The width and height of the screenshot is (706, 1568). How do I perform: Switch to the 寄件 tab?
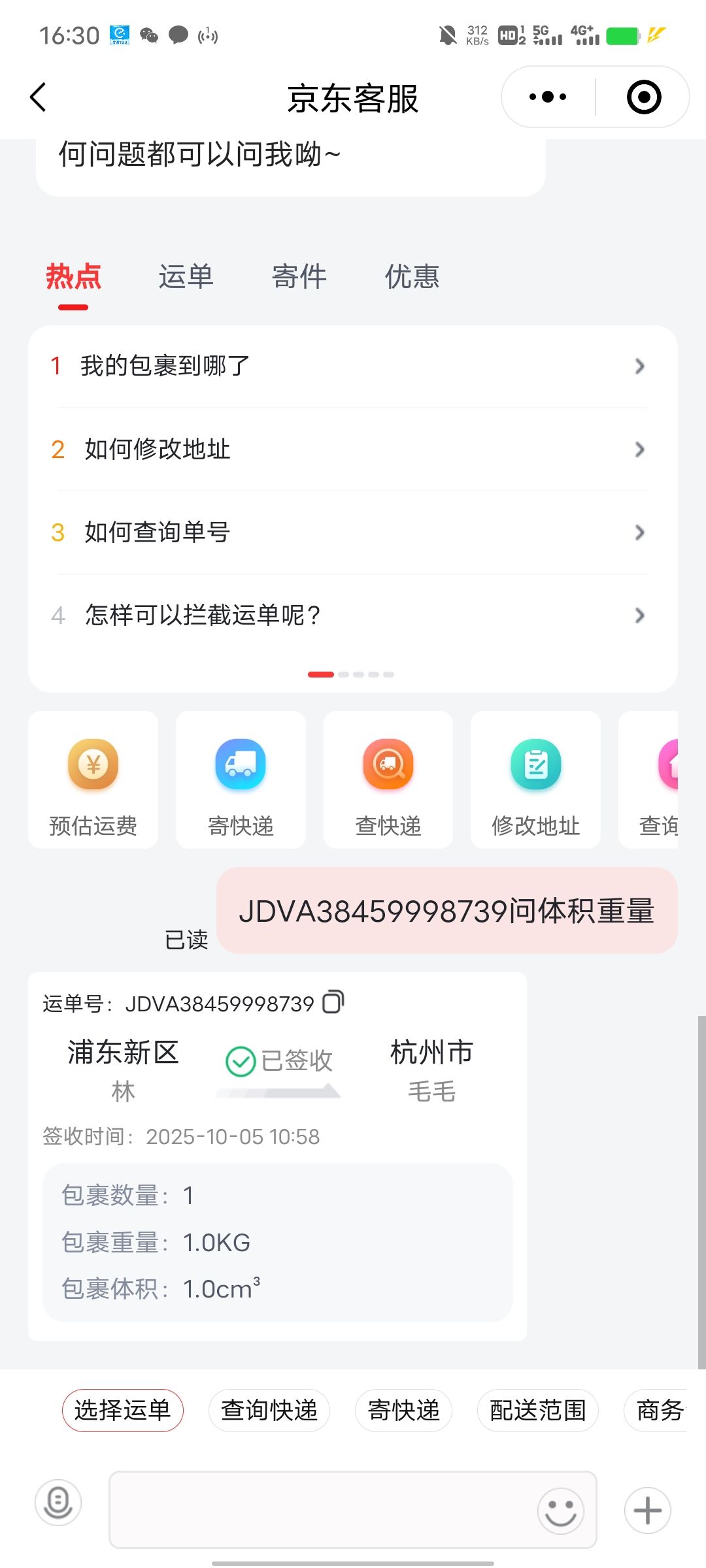point(299,277)
